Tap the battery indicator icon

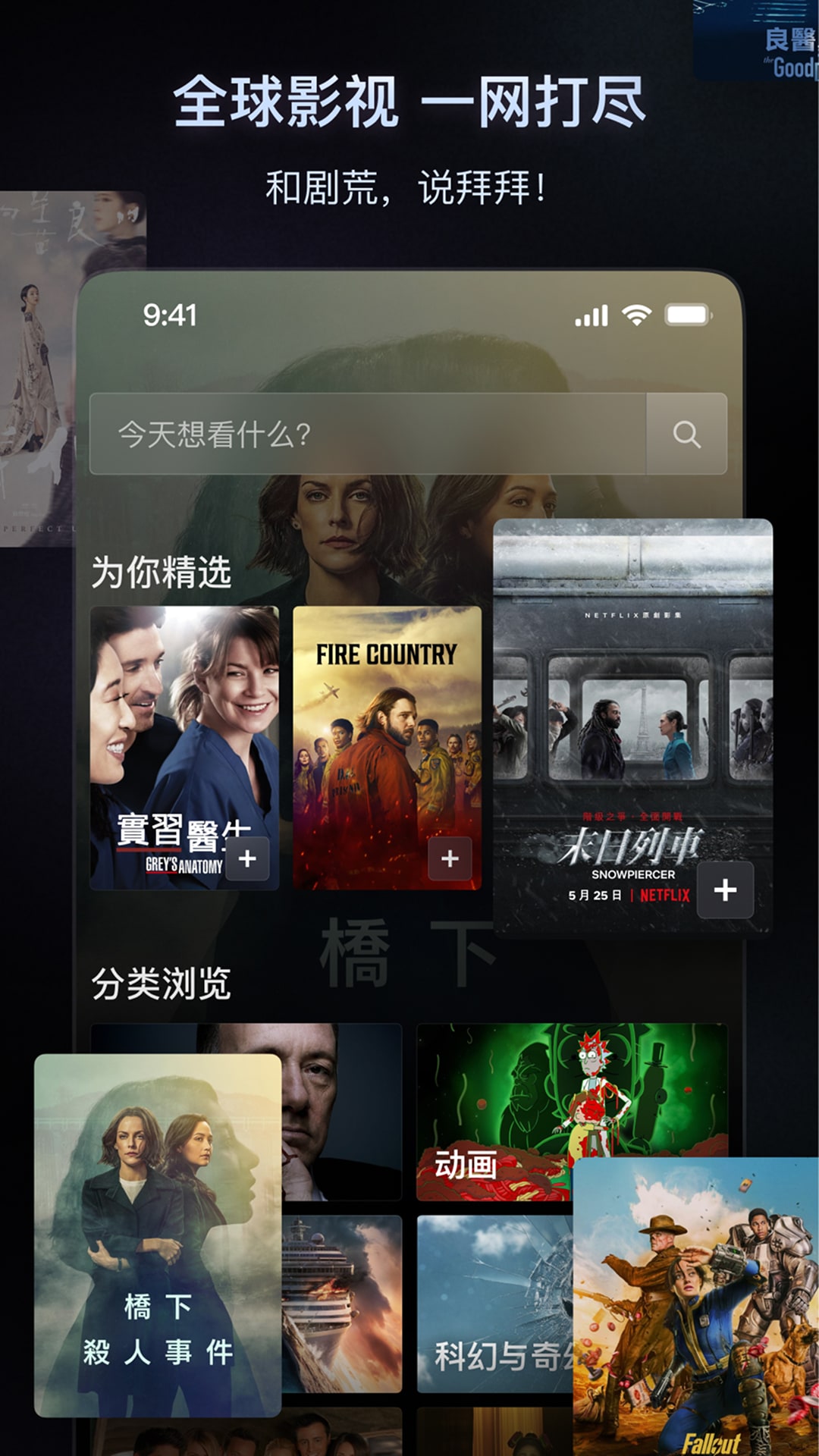tap(689, 315)
